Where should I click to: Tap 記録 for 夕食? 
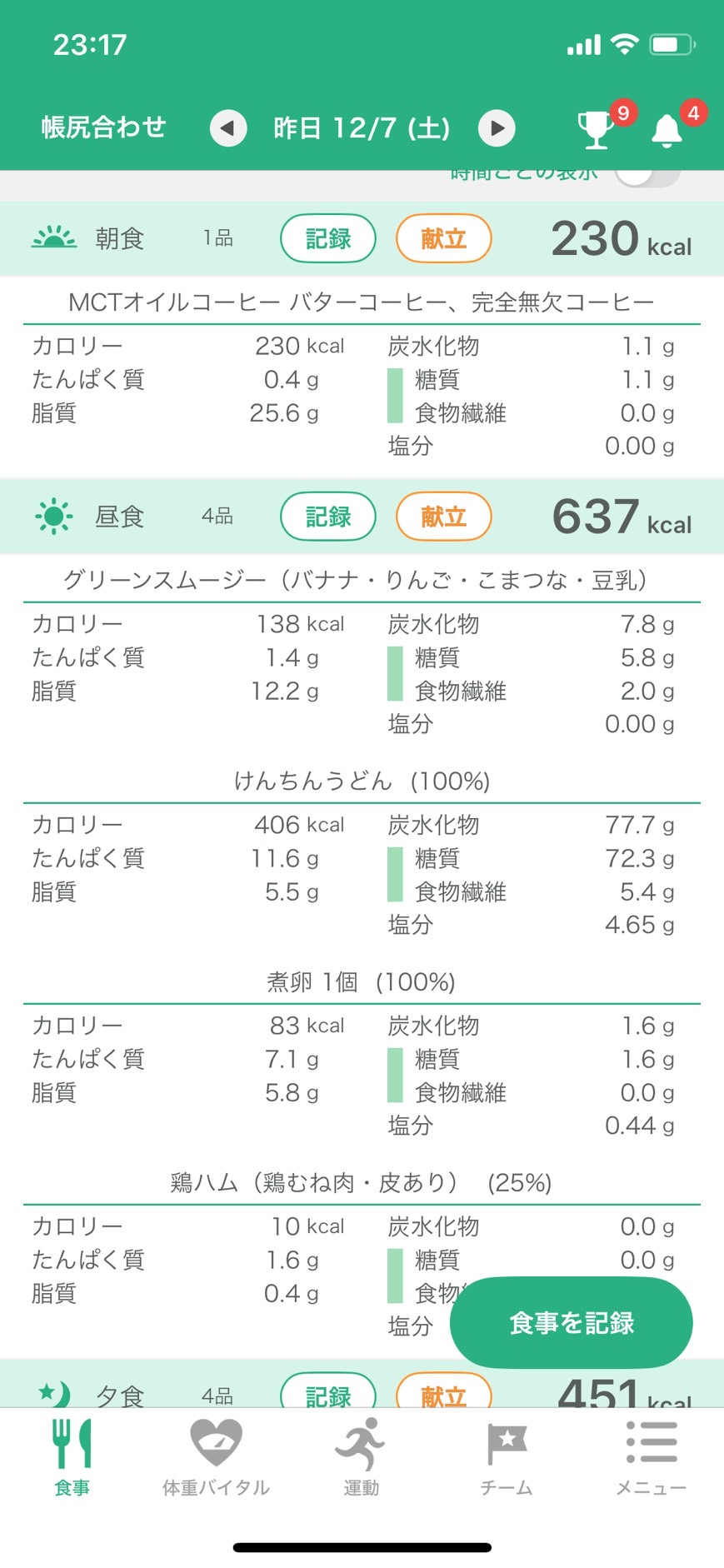(328, 1392)
